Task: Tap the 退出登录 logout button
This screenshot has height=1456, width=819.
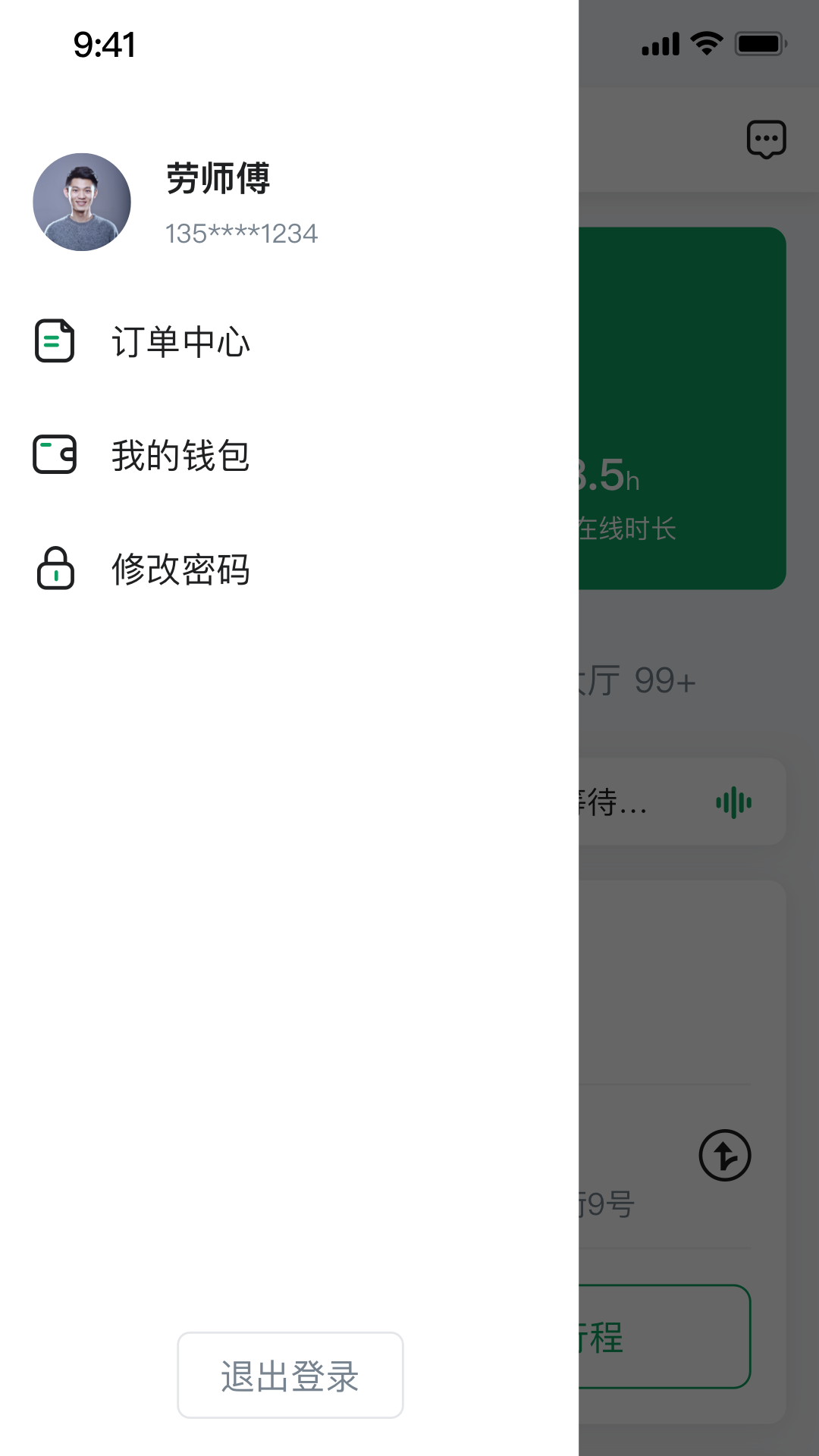Action: click(x=290, y=1376)
